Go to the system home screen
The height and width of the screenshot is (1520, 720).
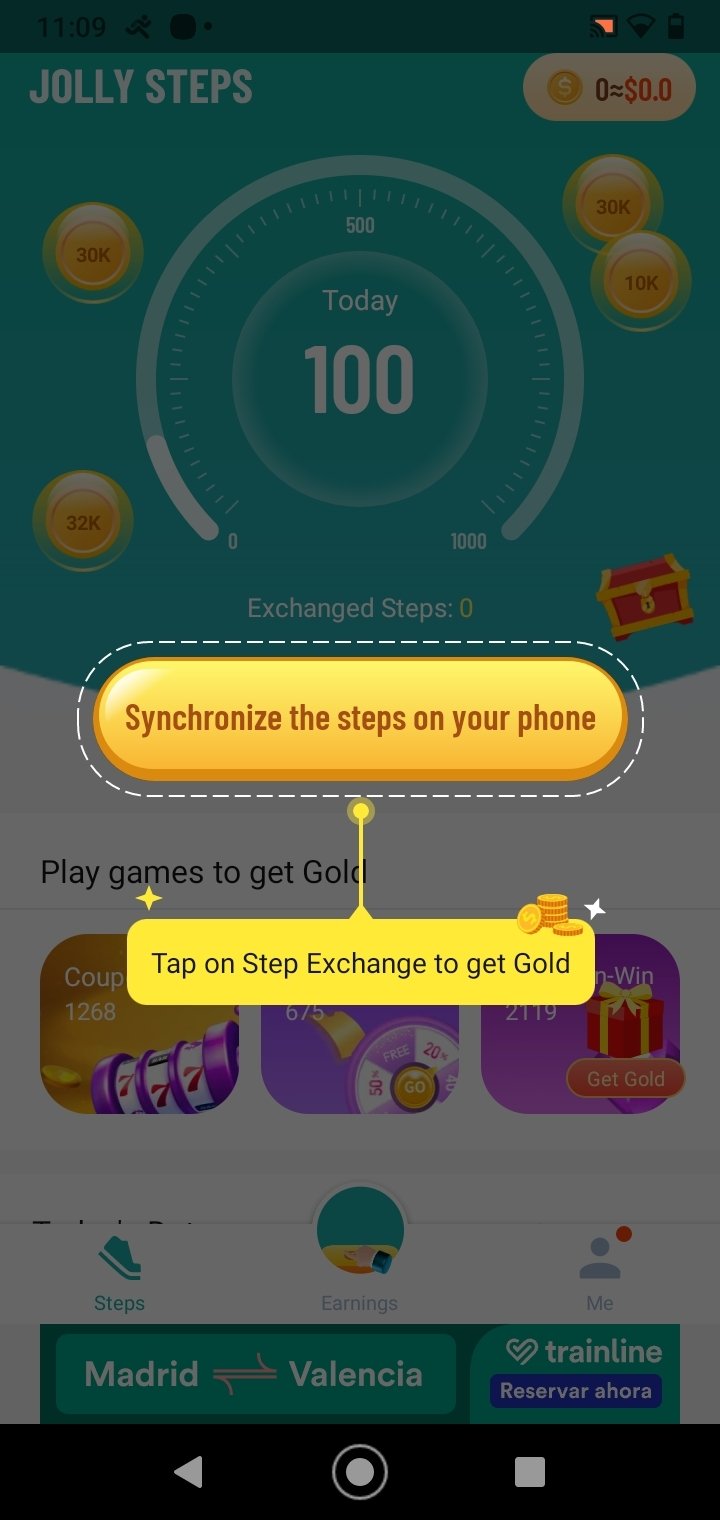tap(360, 1471)
